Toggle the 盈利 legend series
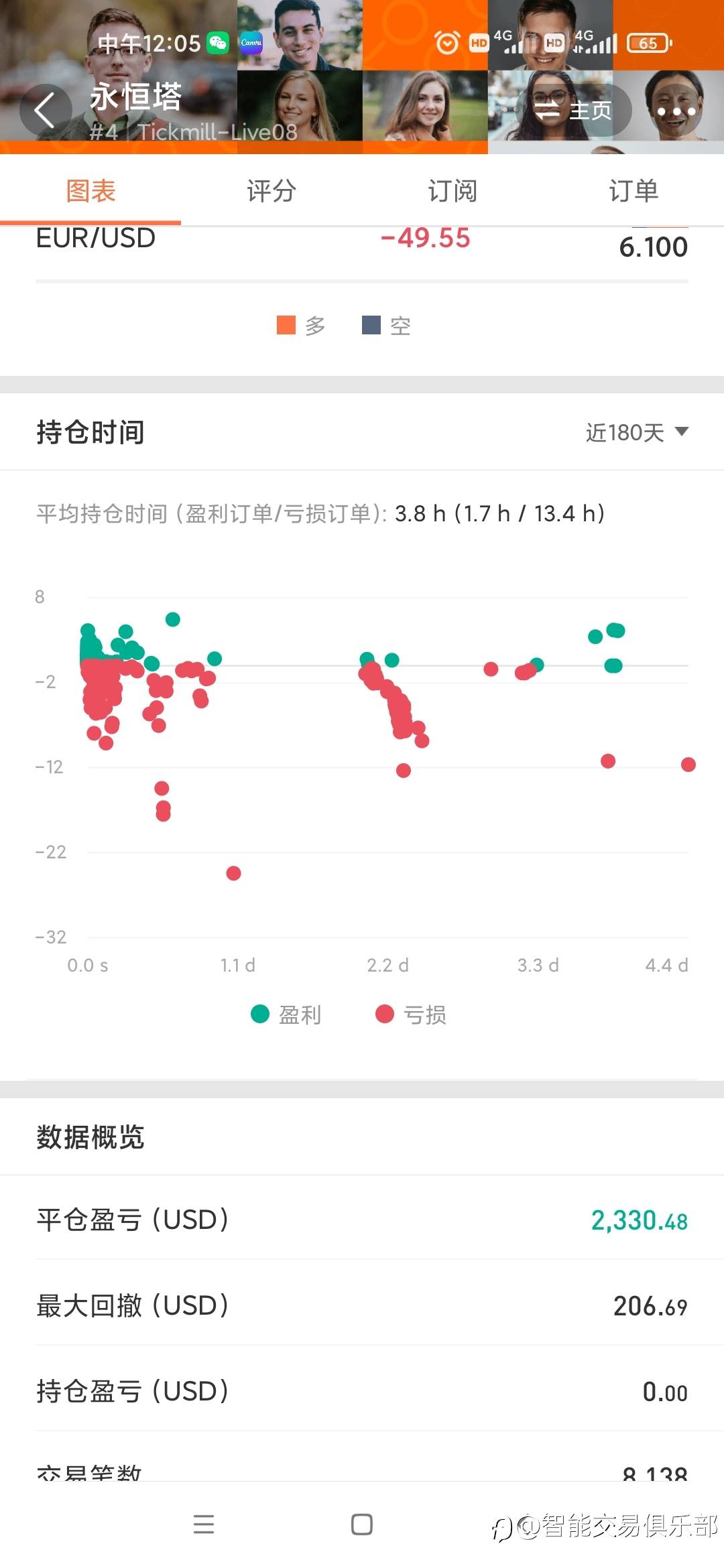 286,1015
